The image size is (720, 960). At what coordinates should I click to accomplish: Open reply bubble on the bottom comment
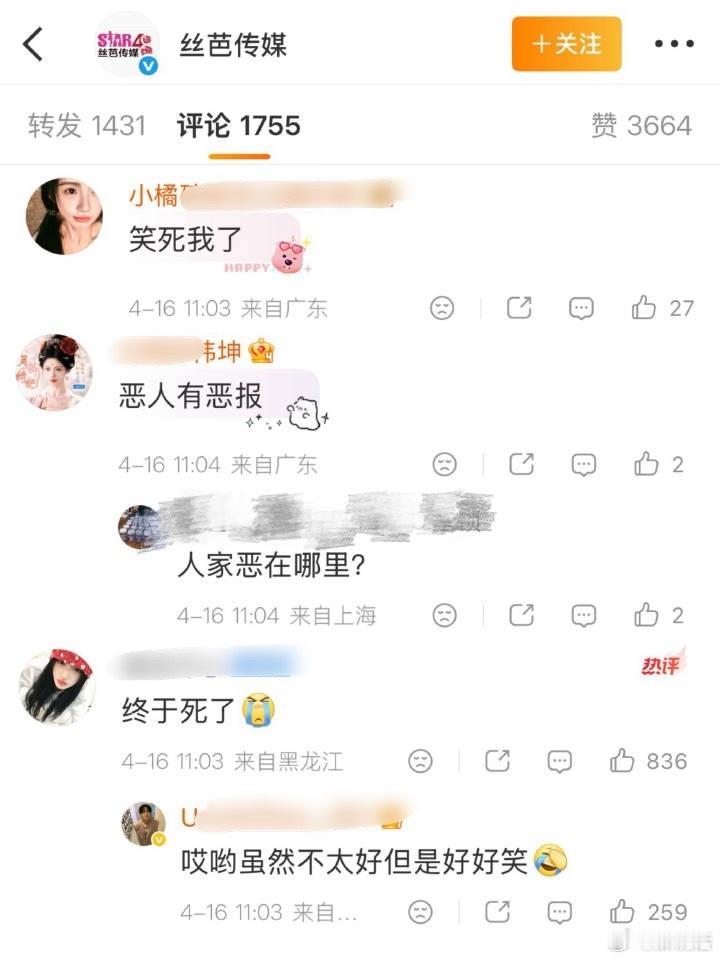point(557,911)
